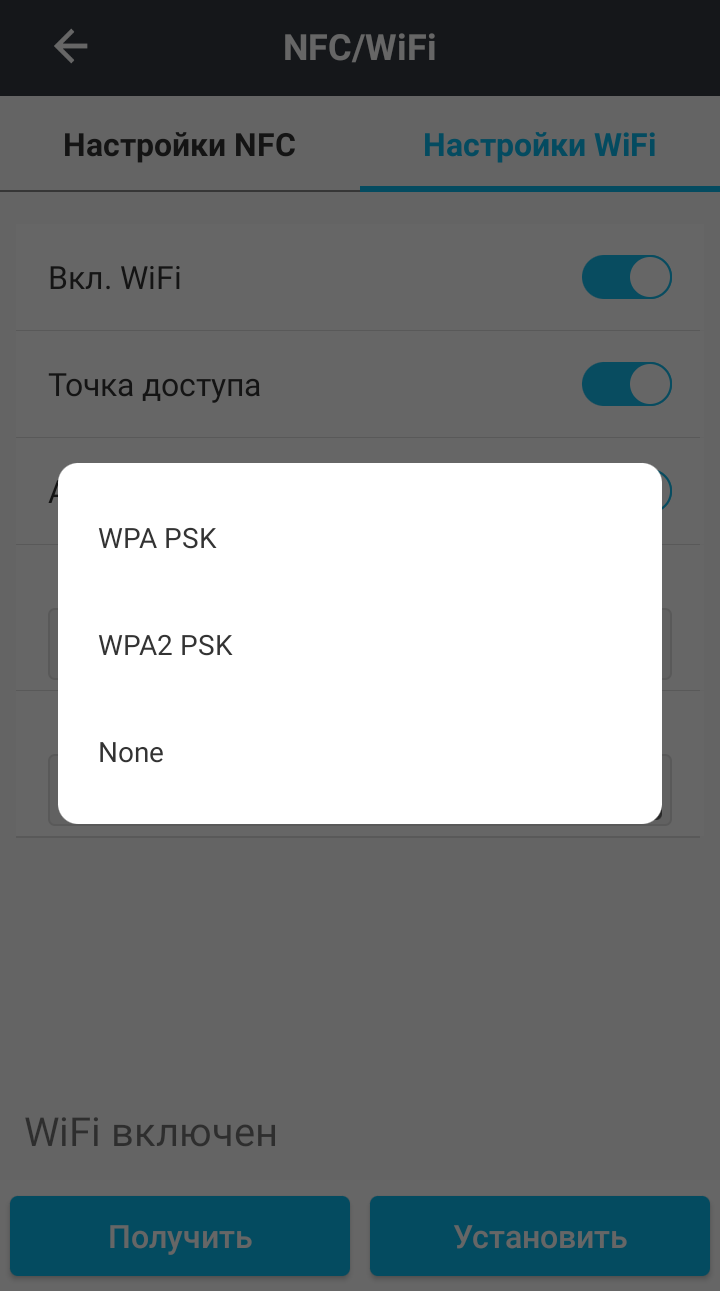This screenshot has width=720, height=1291.
Task: Tap the Получить button
Action: tap(180, 1236)
